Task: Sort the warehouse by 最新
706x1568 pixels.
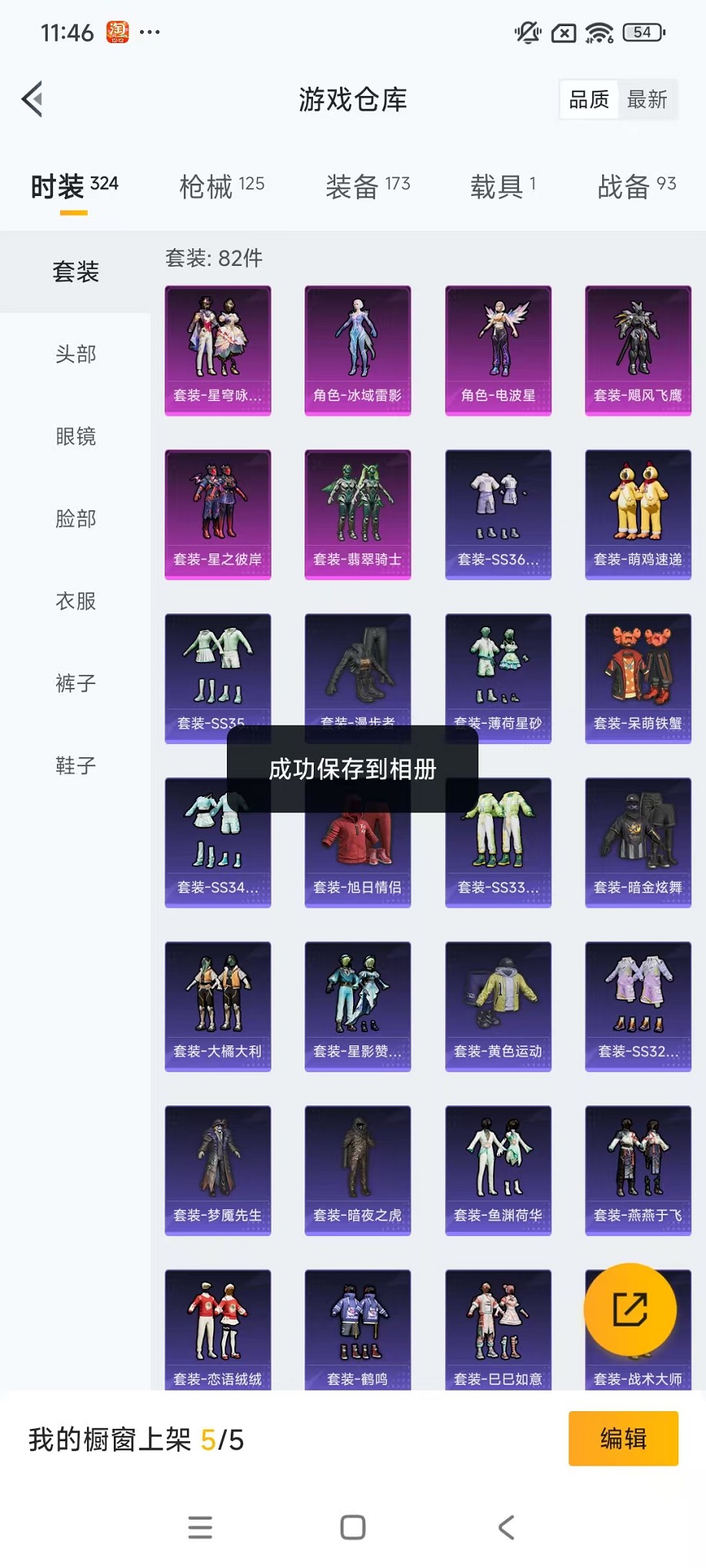Action: pos(647,99)
